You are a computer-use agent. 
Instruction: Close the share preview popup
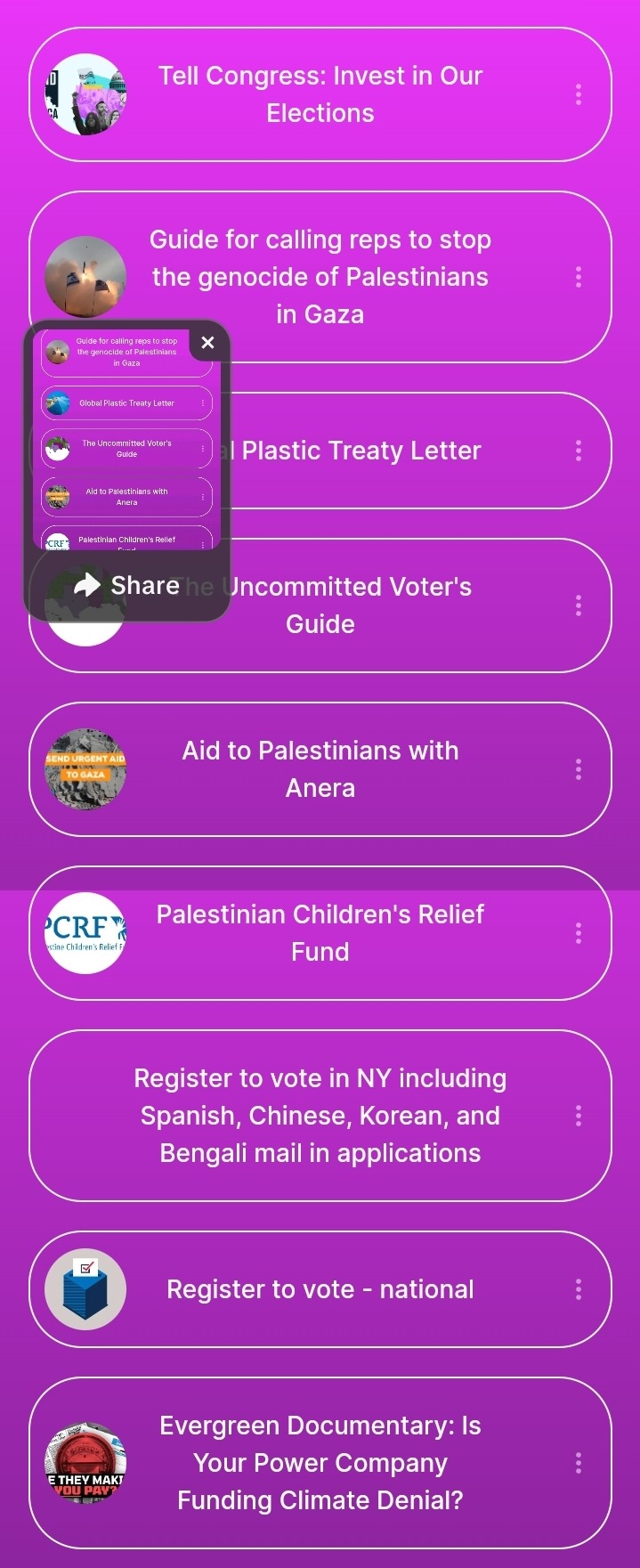coord(208,342)
